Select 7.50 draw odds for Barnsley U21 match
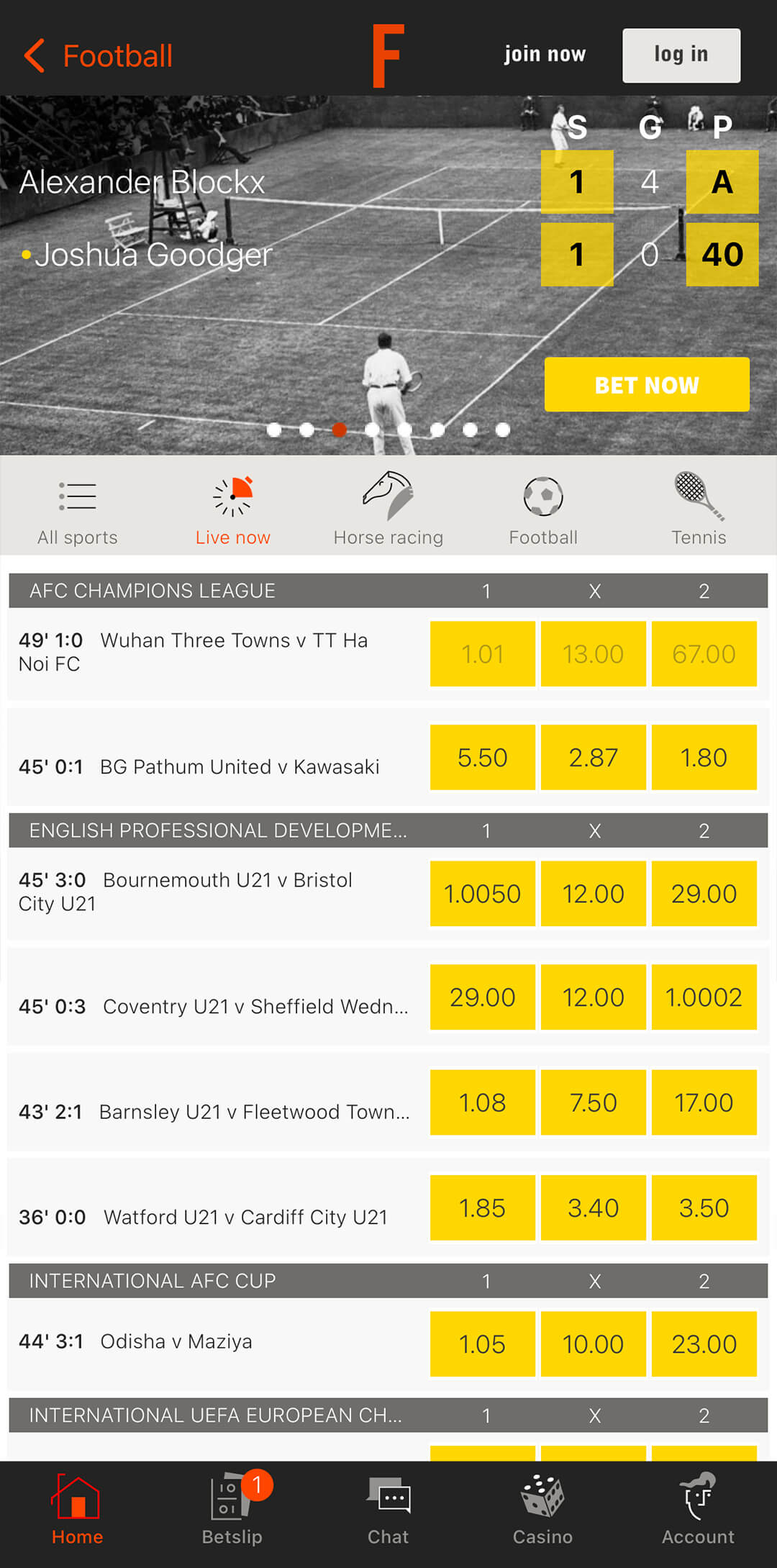Image resolution: width=777 pixels, height=1568 pixels. tap(594, 1102)
